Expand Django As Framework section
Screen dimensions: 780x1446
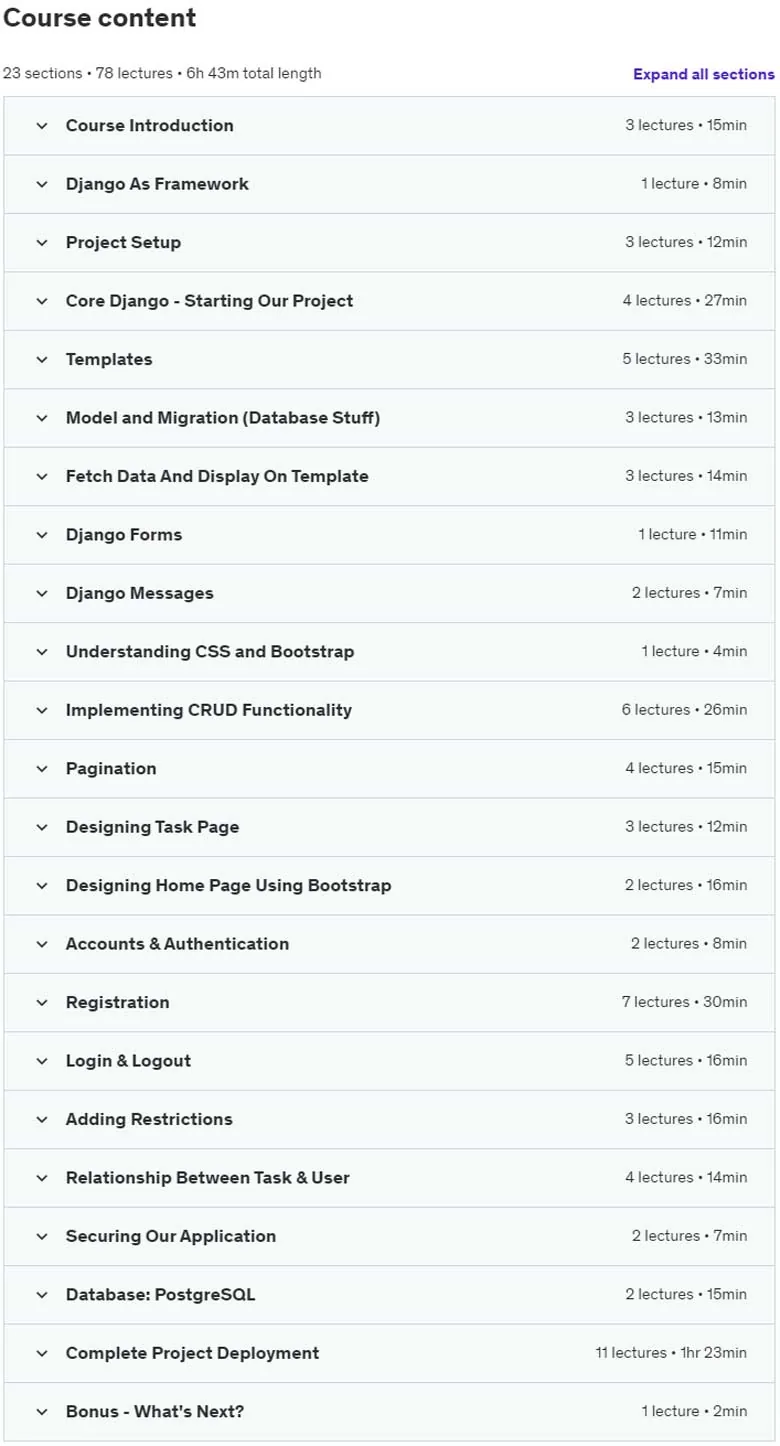pyautogui.click(x=389, y=184)
